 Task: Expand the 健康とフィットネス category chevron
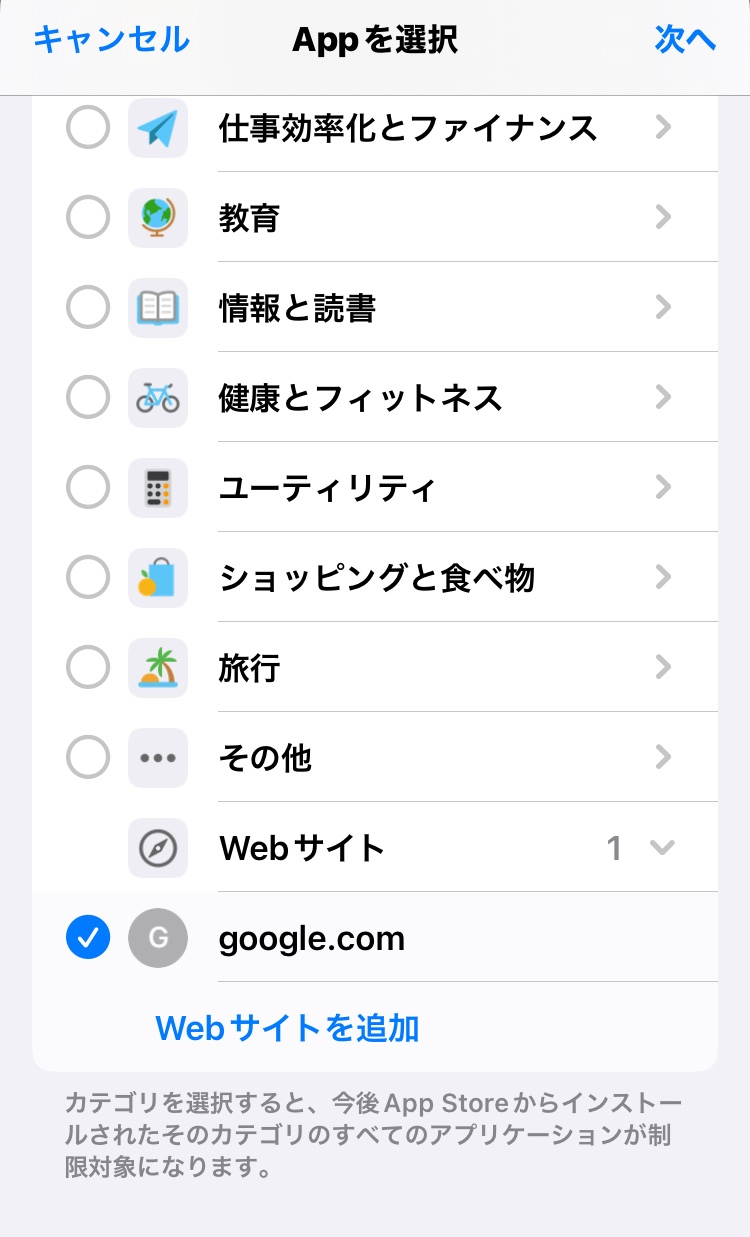pos(662,398)
